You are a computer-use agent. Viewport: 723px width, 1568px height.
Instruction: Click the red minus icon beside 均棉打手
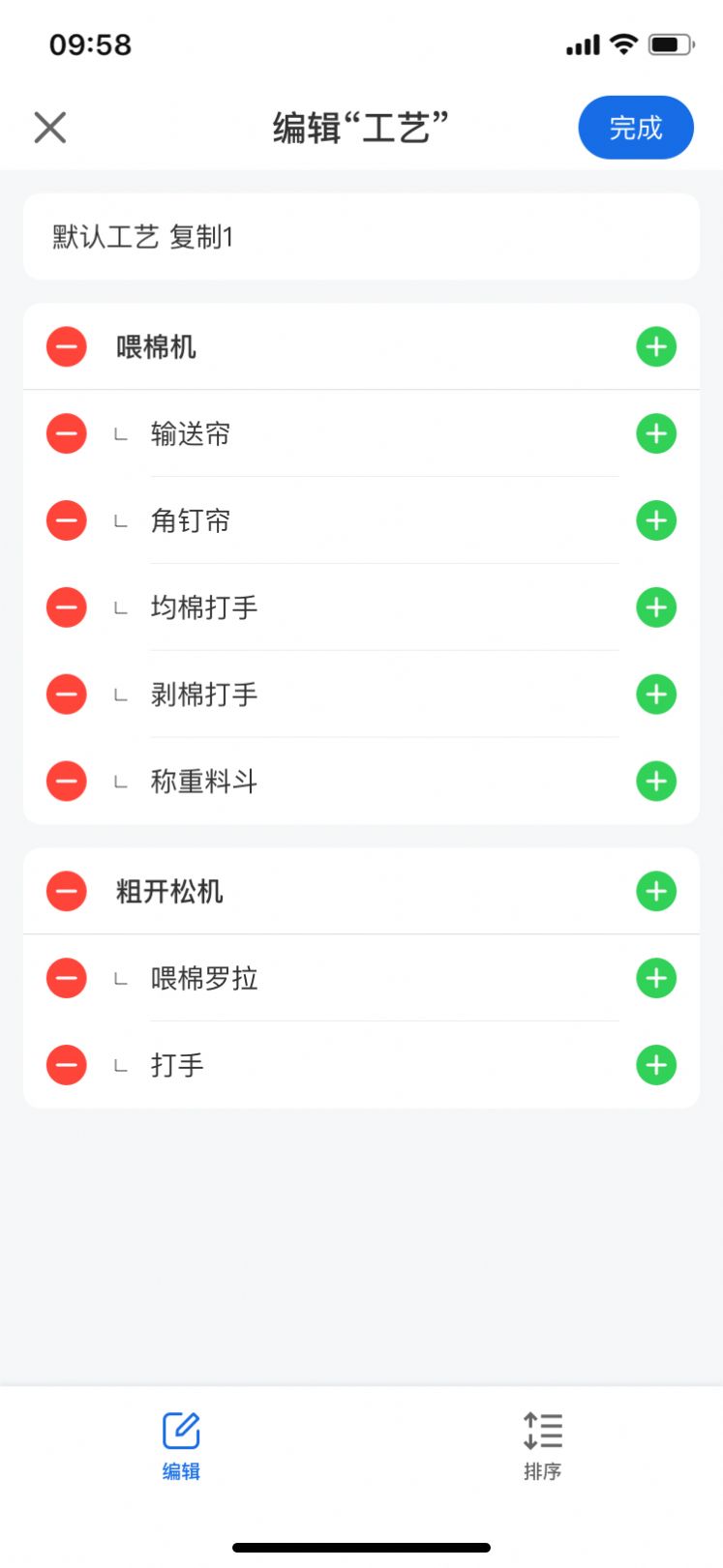[66, 607]
